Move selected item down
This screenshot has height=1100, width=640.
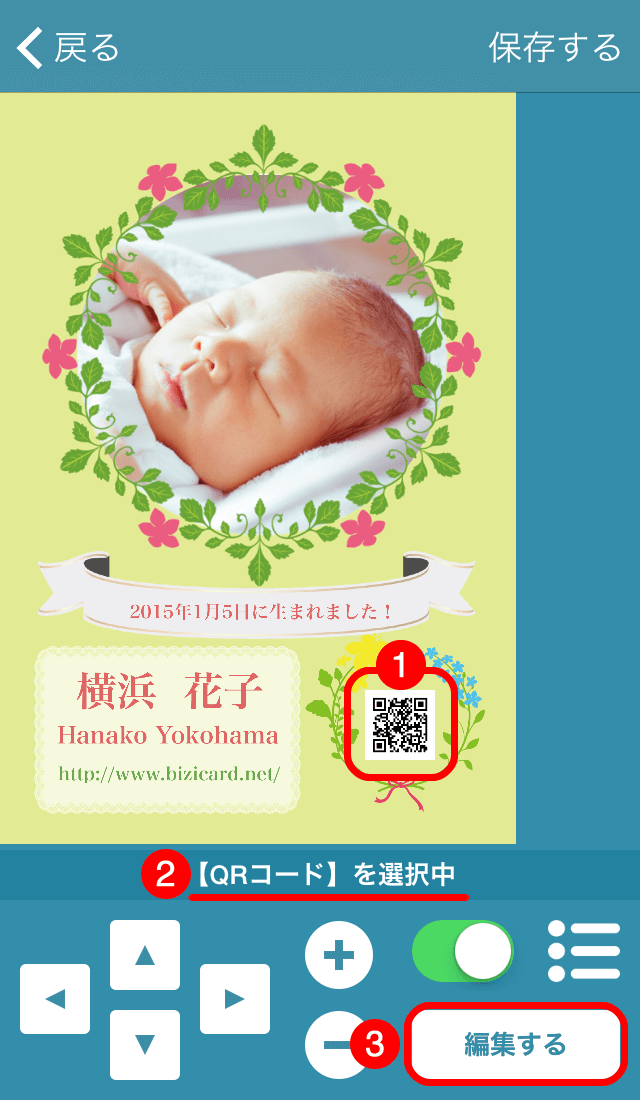pyautogui.click(x=145, y=1045)
